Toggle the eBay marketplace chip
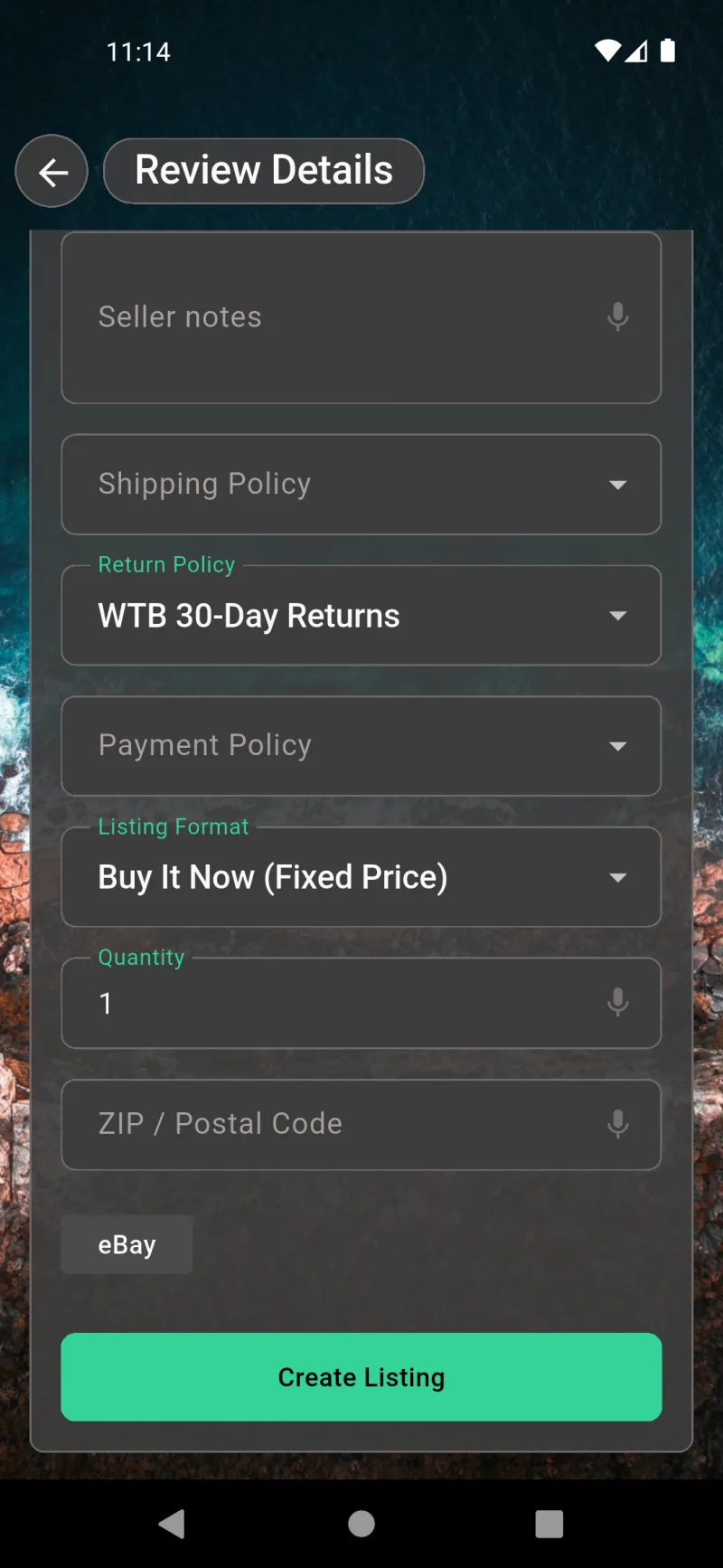This screenshot has width=723, height=1568. click(x=127, y=1243)
